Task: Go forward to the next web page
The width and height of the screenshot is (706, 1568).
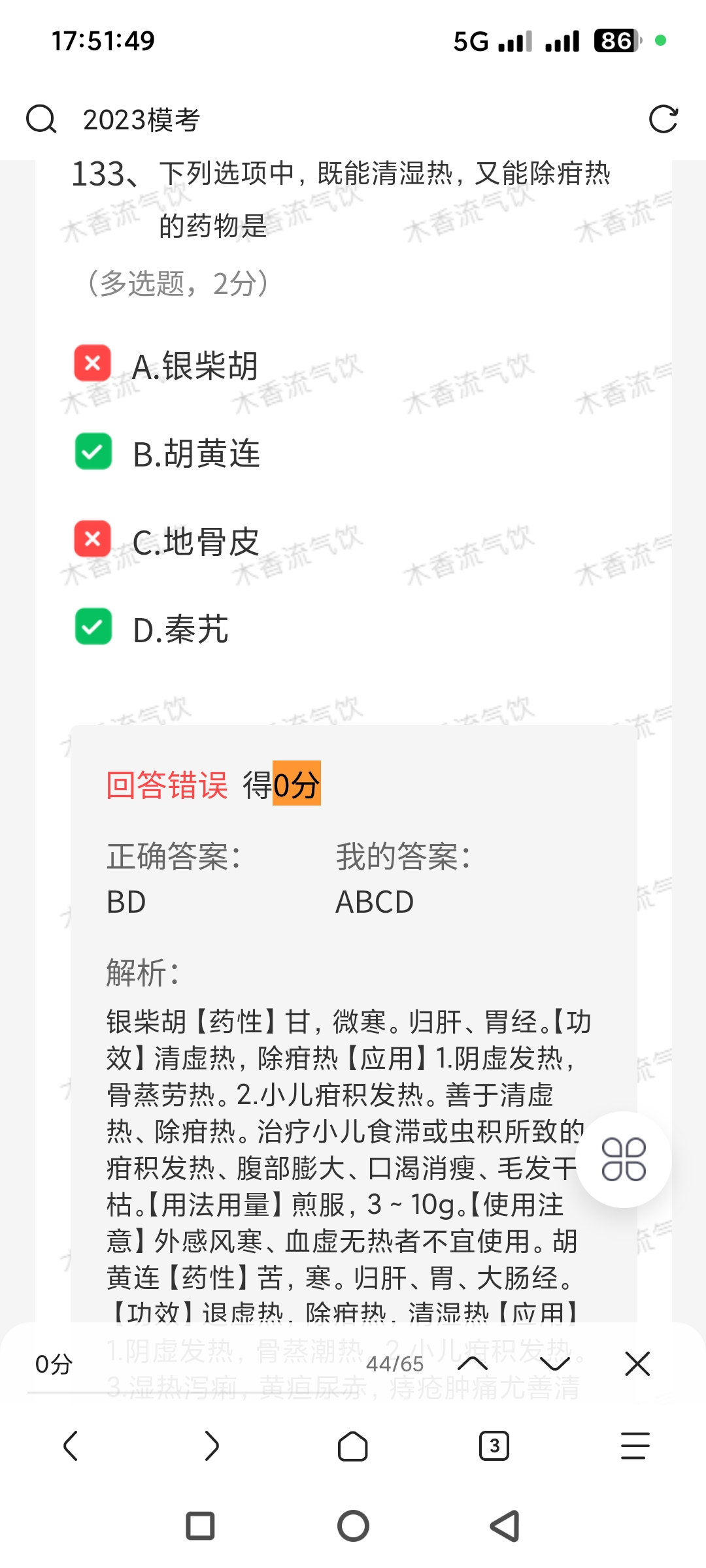Action: tap(212, 1445)
